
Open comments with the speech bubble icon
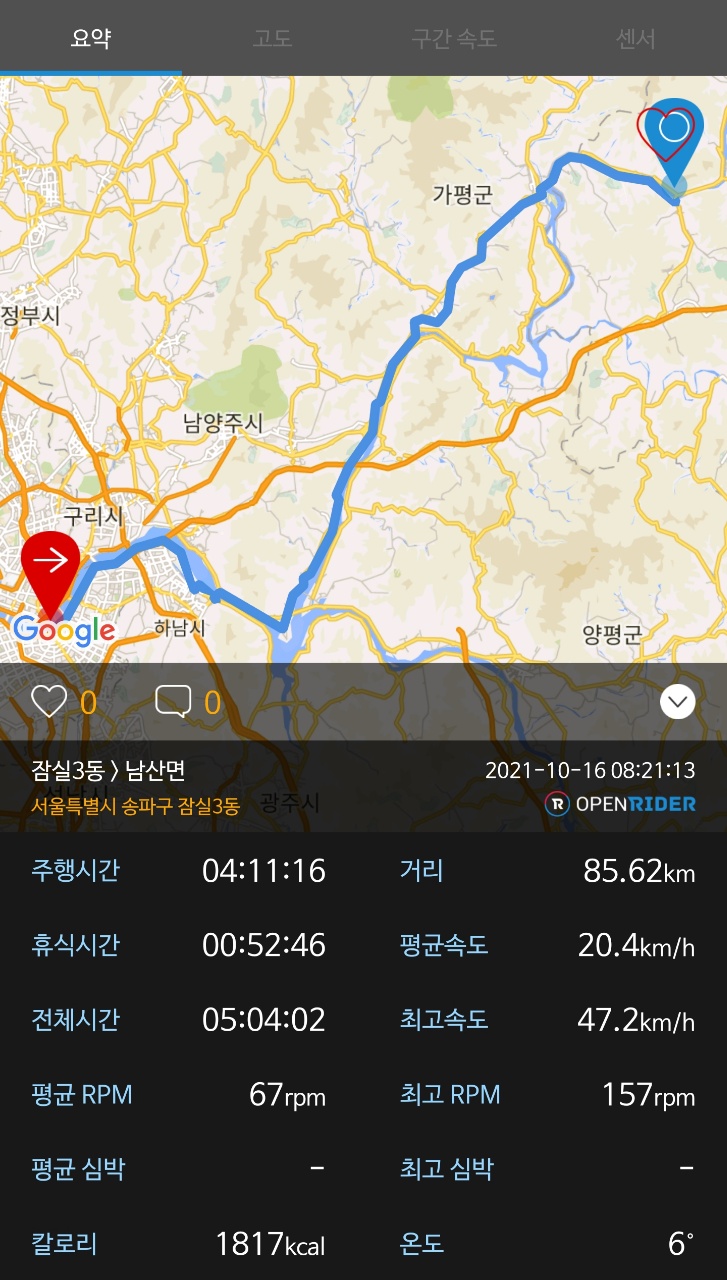click(173, 702)
